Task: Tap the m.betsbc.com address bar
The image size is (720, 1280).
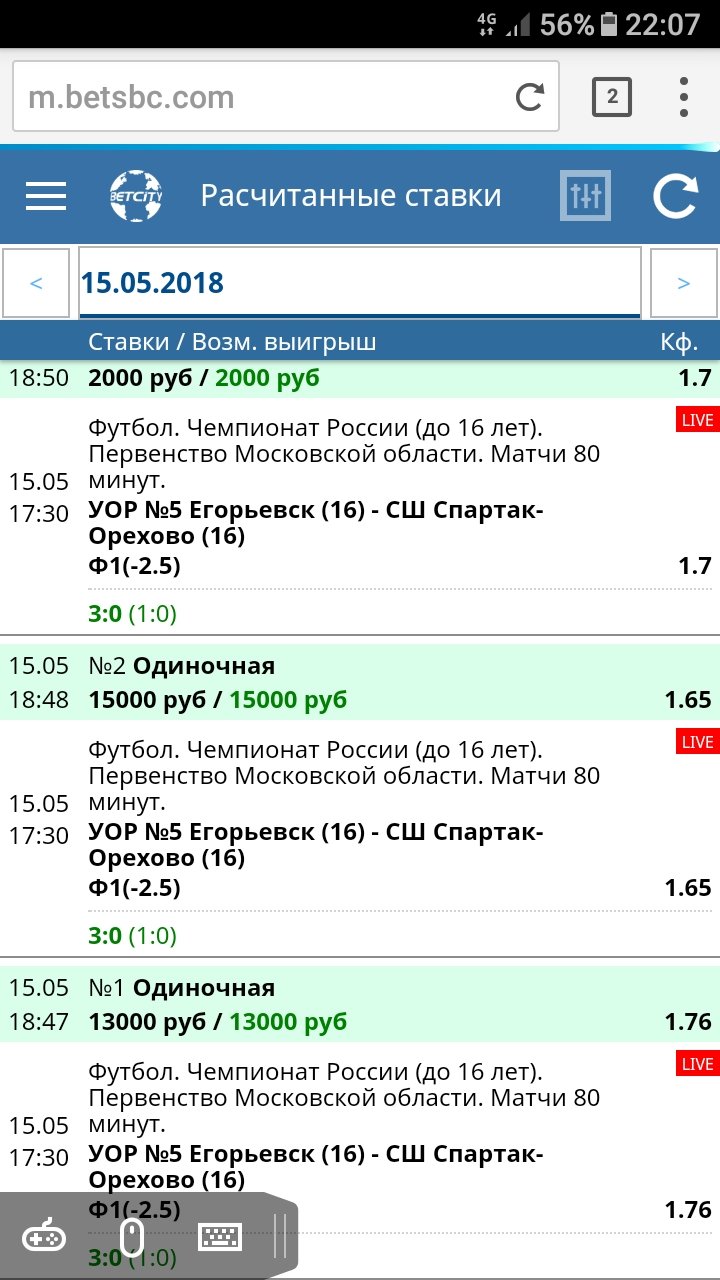Action: (260, 97)
